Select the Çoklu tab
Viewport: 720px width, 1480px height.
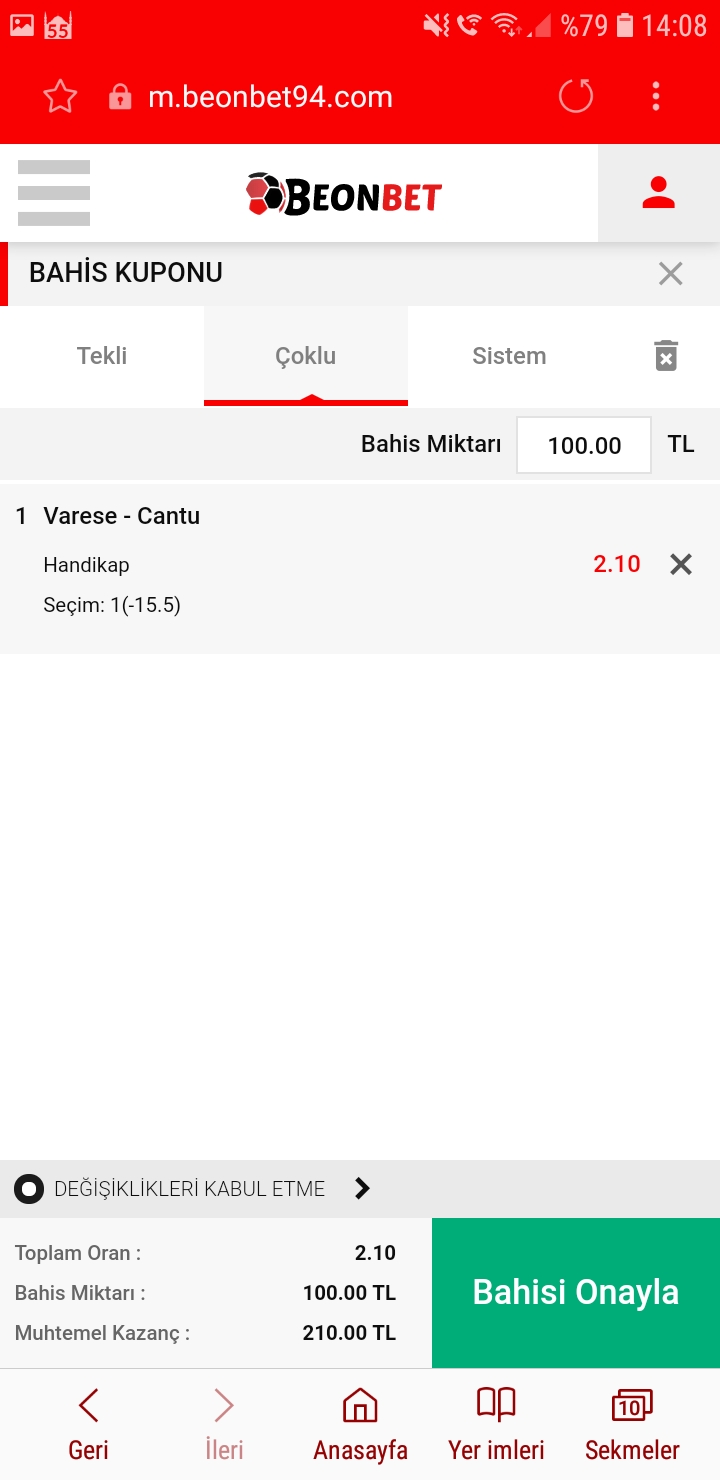[x=306, y=356]
